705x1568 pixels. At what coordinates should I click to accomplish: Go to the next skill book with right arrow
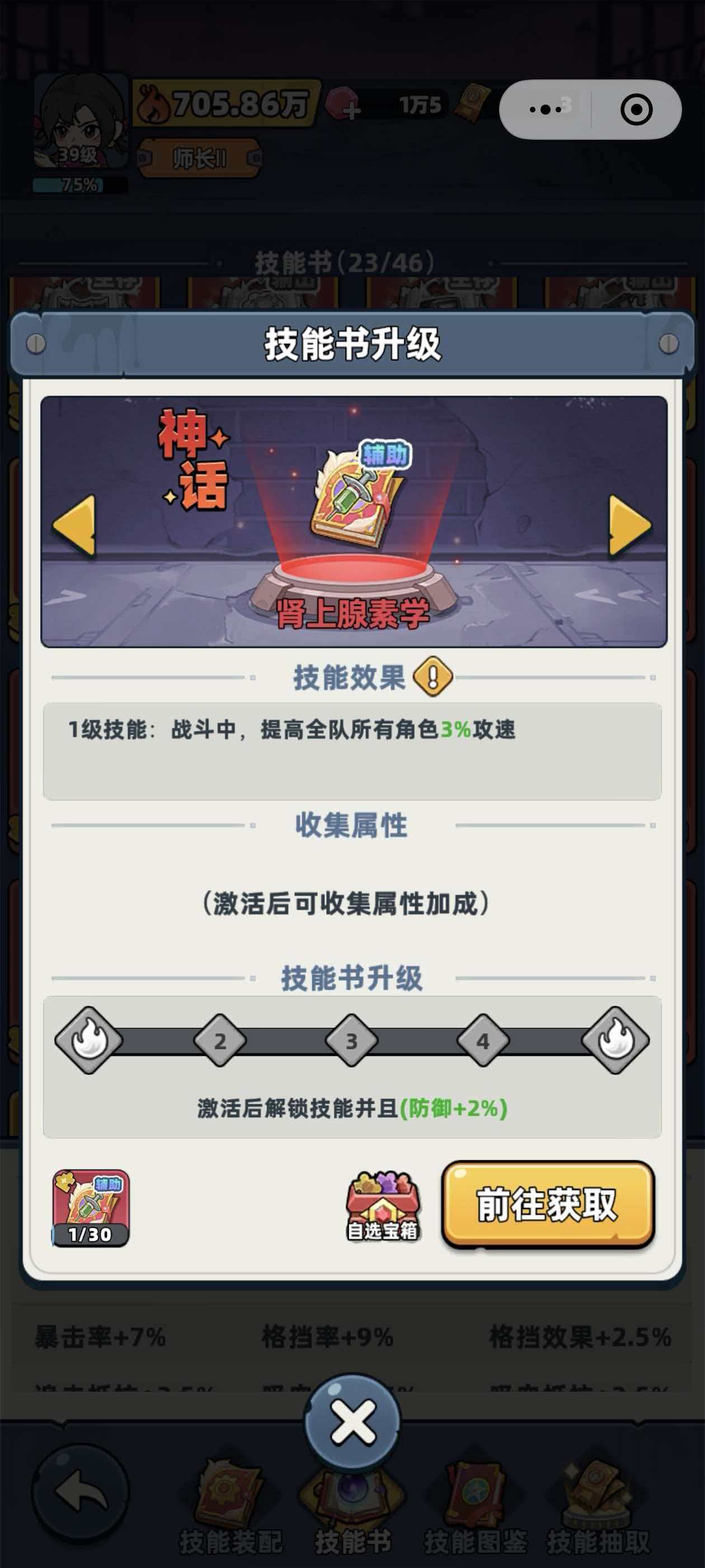(x=629, y=525)
